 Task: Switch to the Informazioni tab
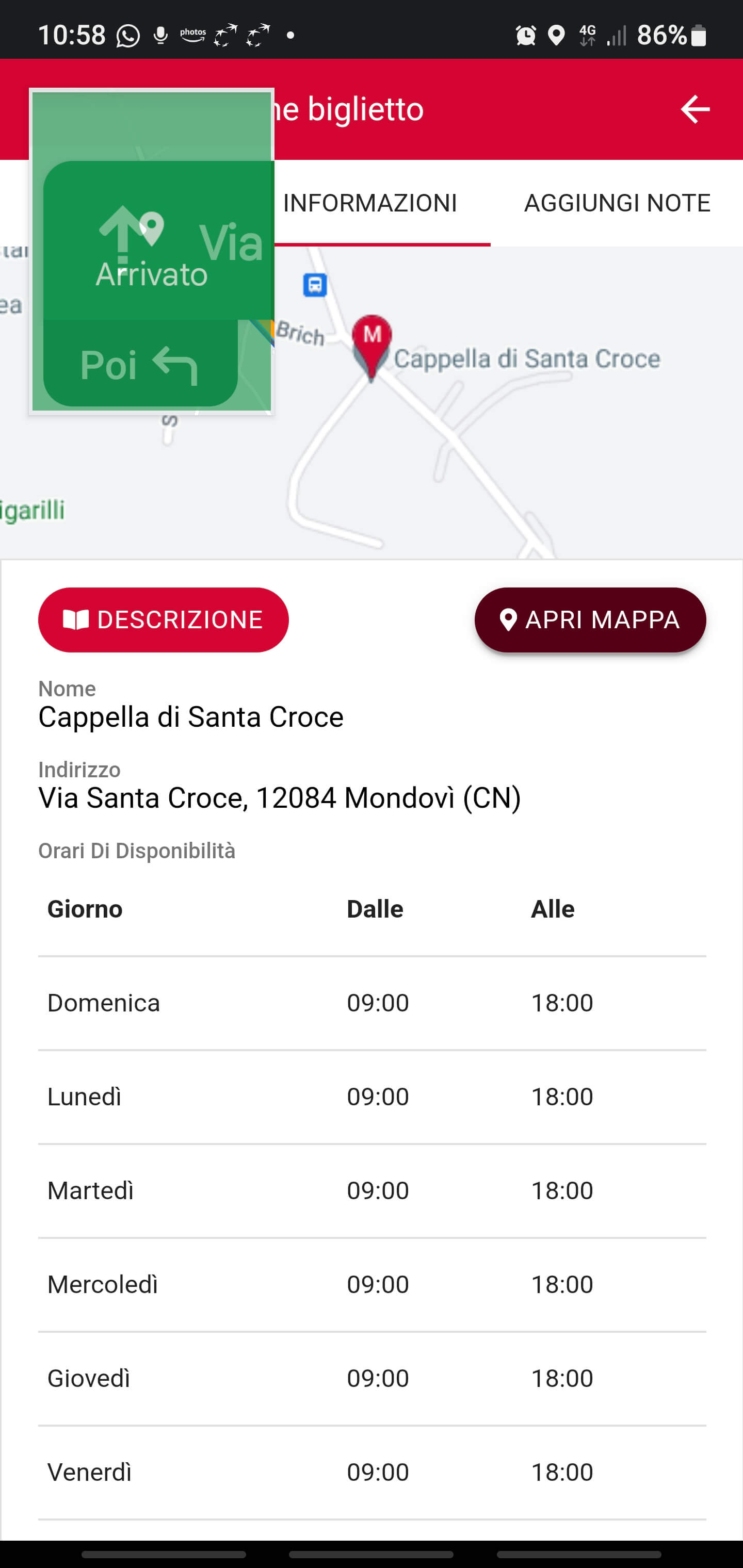(x=369, y=203)
